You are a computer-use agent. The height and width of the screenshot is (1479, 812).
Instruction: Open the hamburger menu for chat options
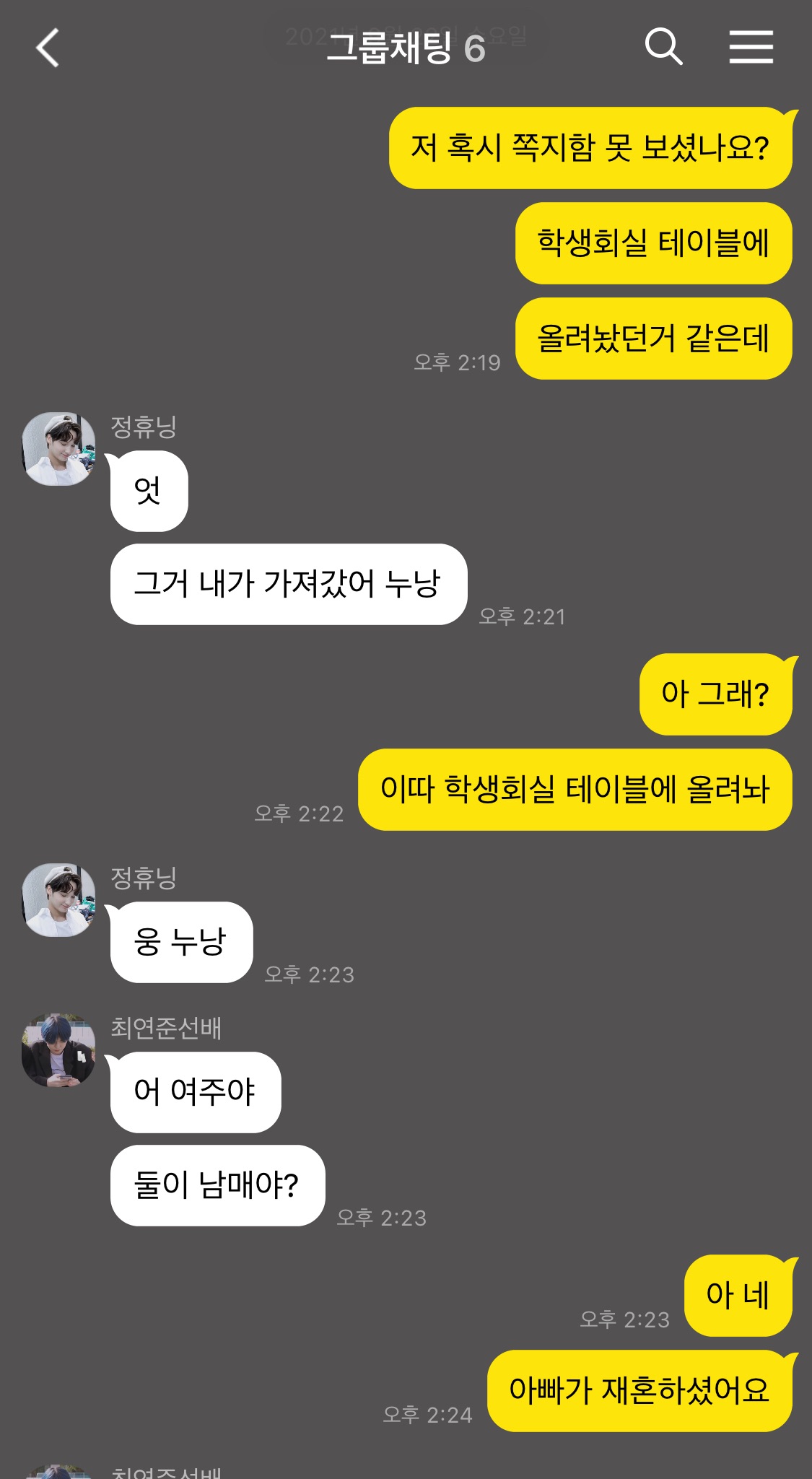click(751, 48)
